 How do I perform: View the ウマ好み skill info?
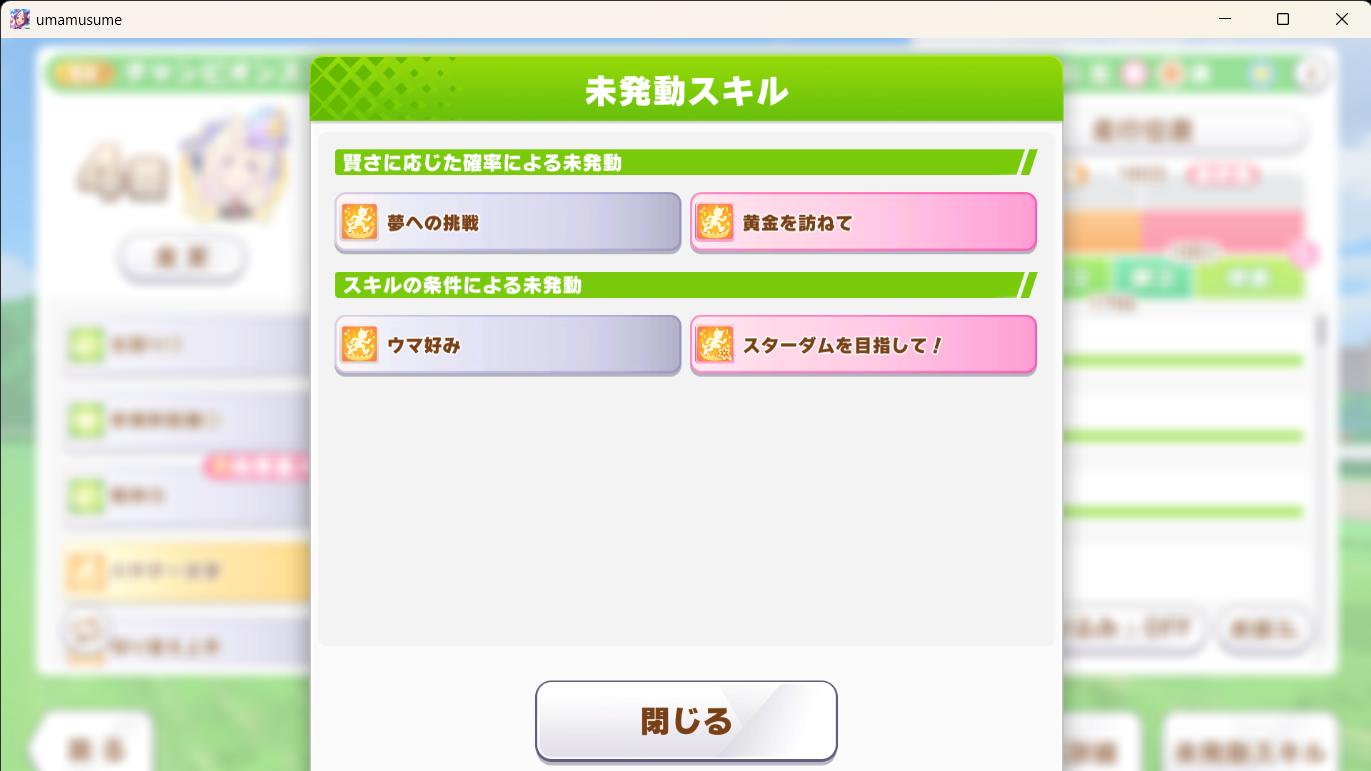[507, 345]
